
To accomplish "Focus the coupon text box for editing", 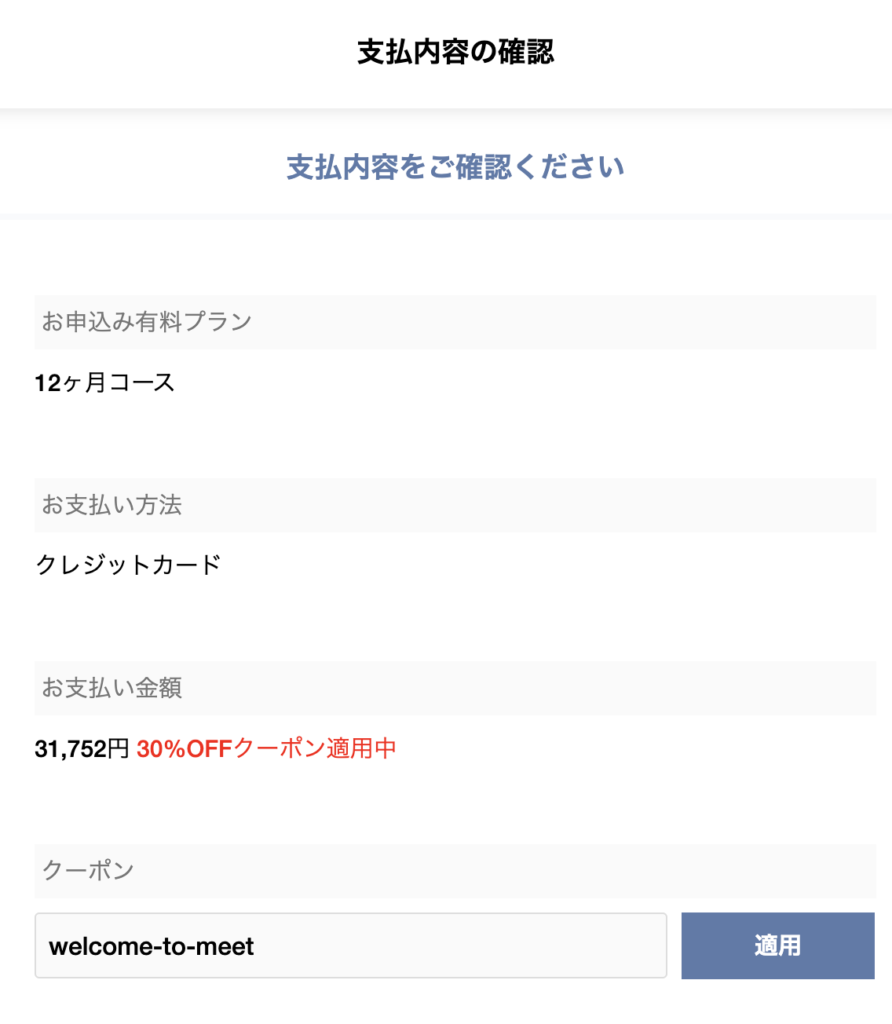I will click(350, 945).
